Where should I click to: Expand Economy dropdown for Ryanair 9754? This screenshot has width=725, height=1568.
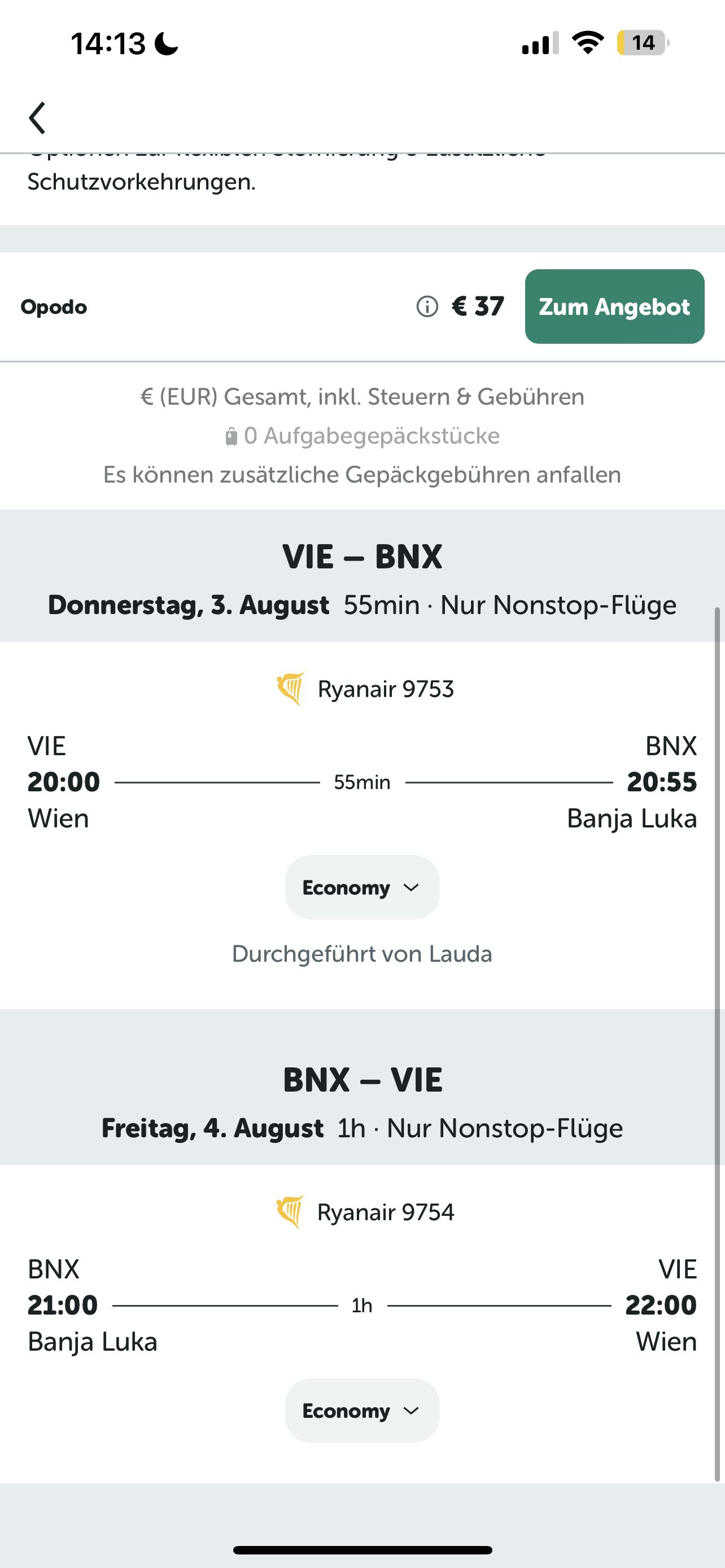pos(362,1411)
